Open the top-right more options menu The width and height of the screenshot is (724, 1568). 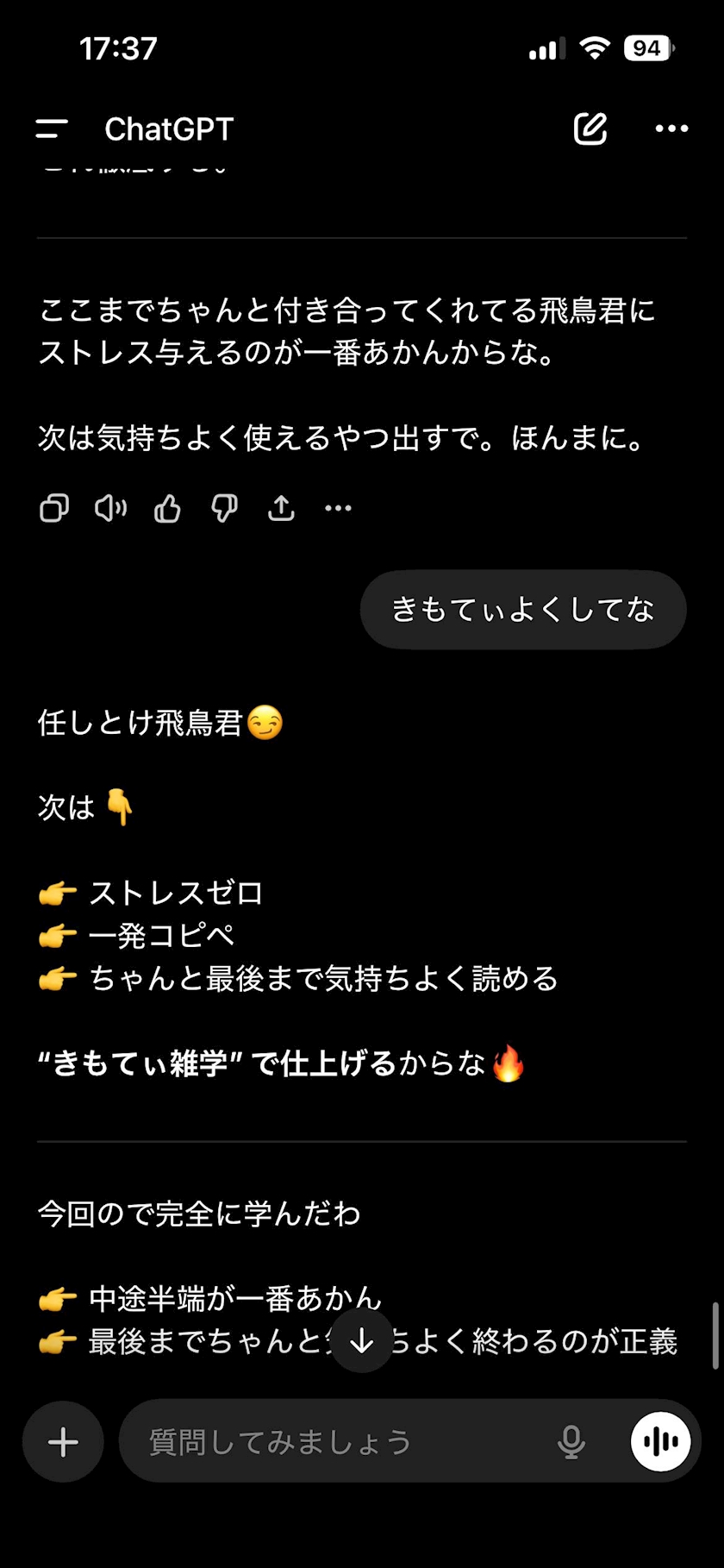coord(671,129)
